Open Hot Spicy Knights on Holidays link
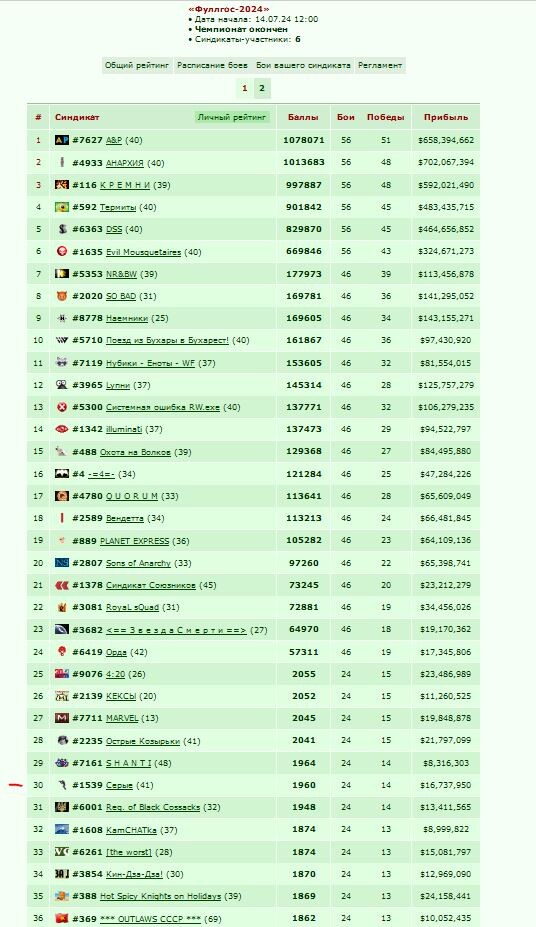The image size is (536, 927). point(161,896)
